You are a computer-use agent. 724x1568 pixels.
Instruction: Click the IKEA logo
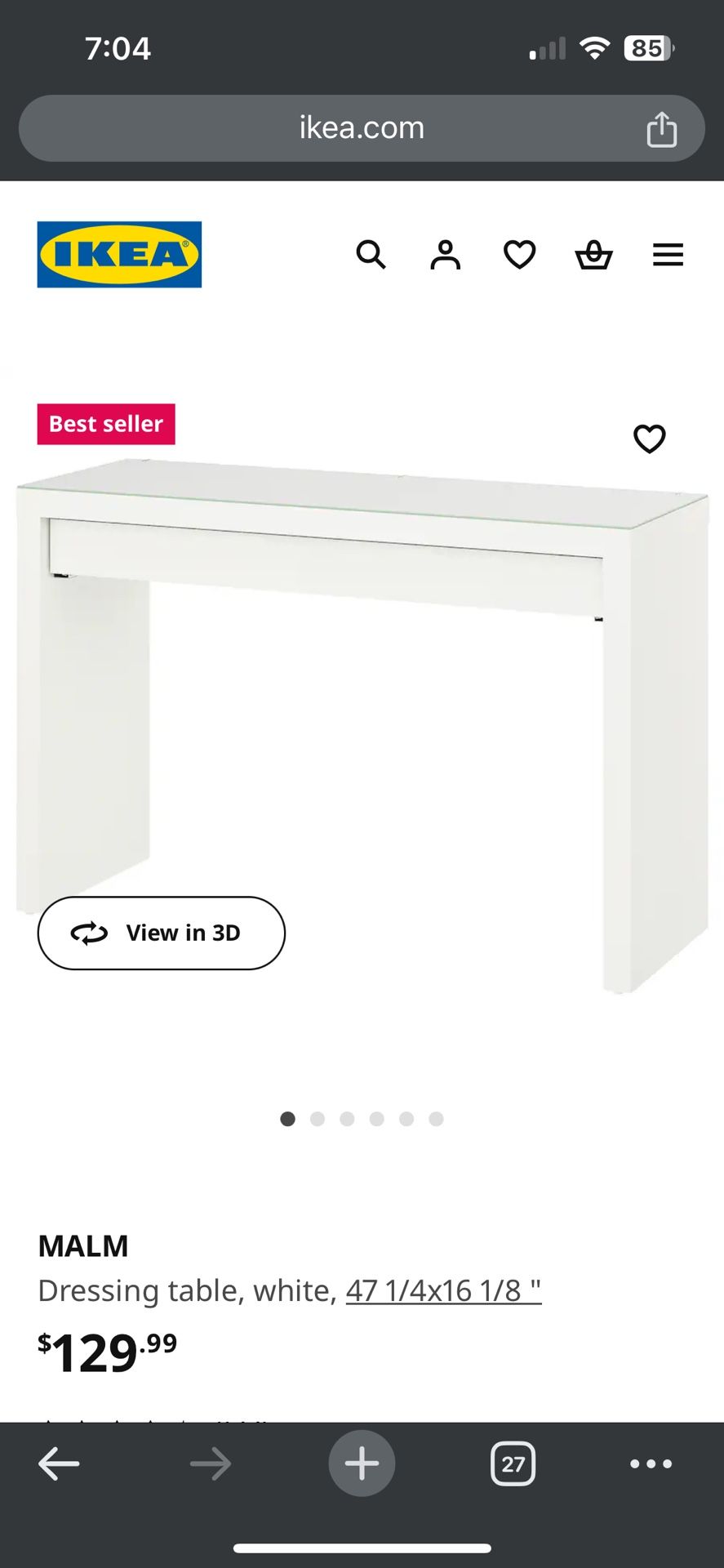coord(119,254)
